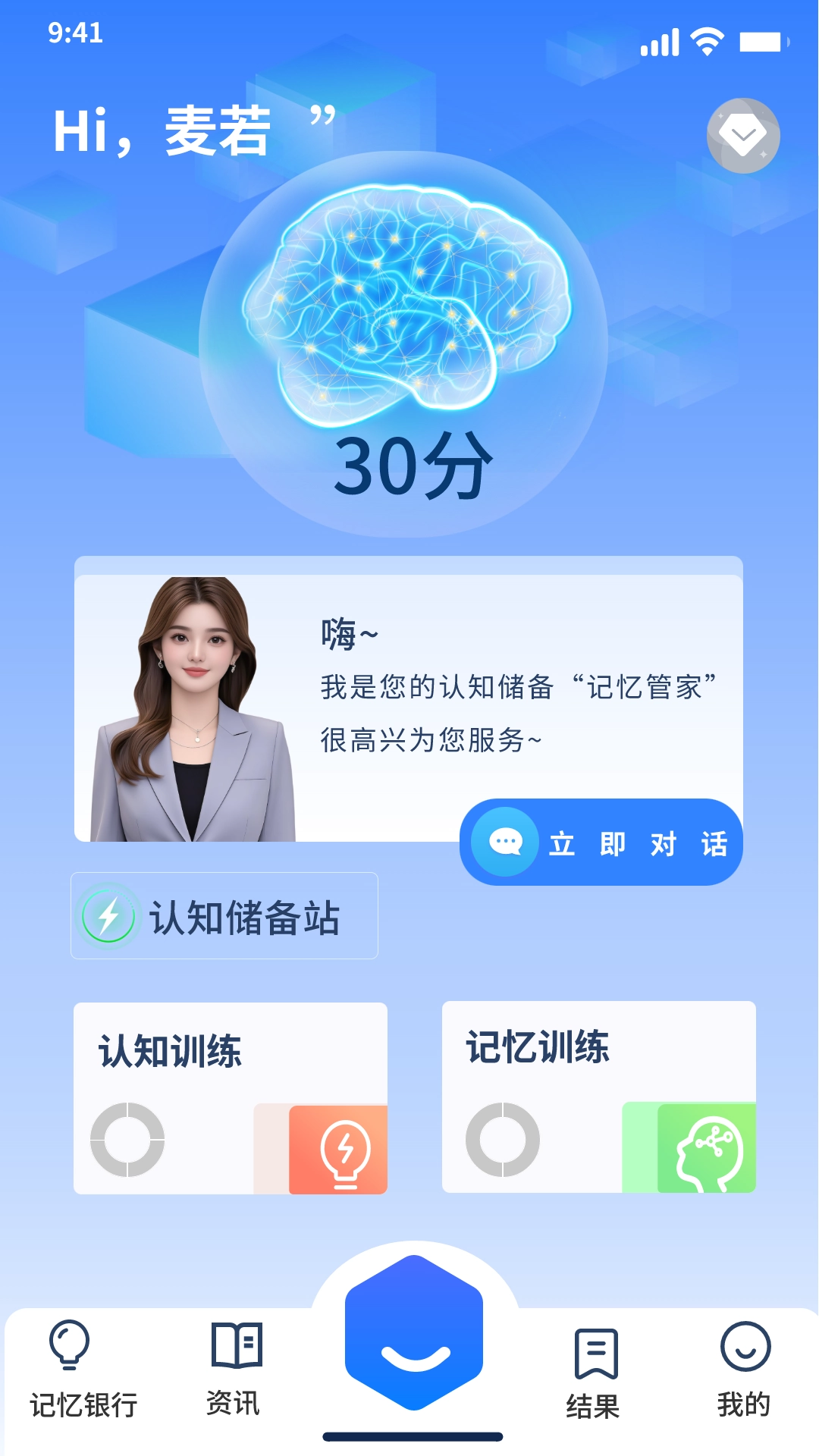The image size is (819, 1456).
Task: Tap the open book icon for 资讯
Action: tap(235, 1346)
